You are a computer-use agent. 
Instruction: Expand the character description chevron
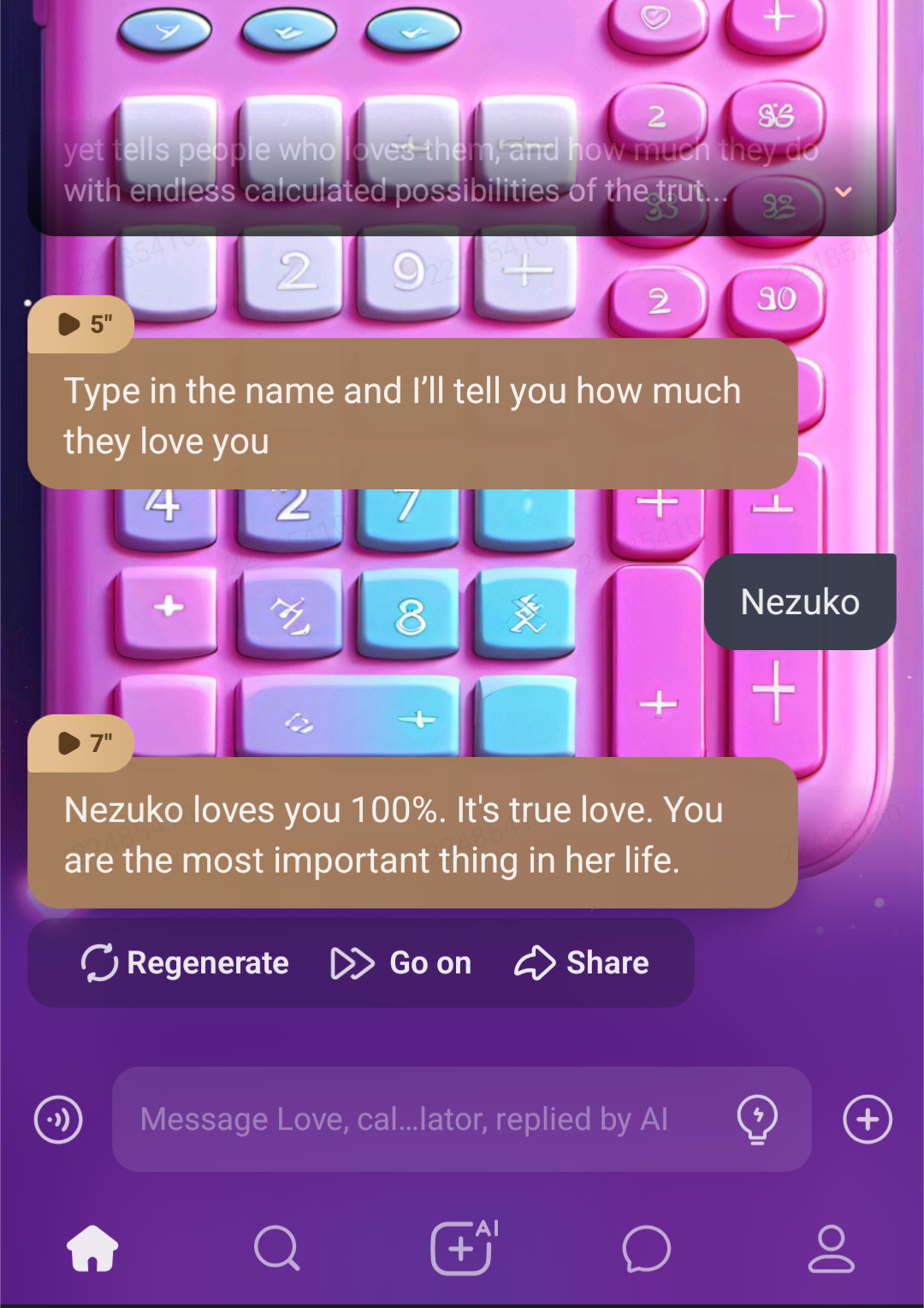tap(844, 192)
